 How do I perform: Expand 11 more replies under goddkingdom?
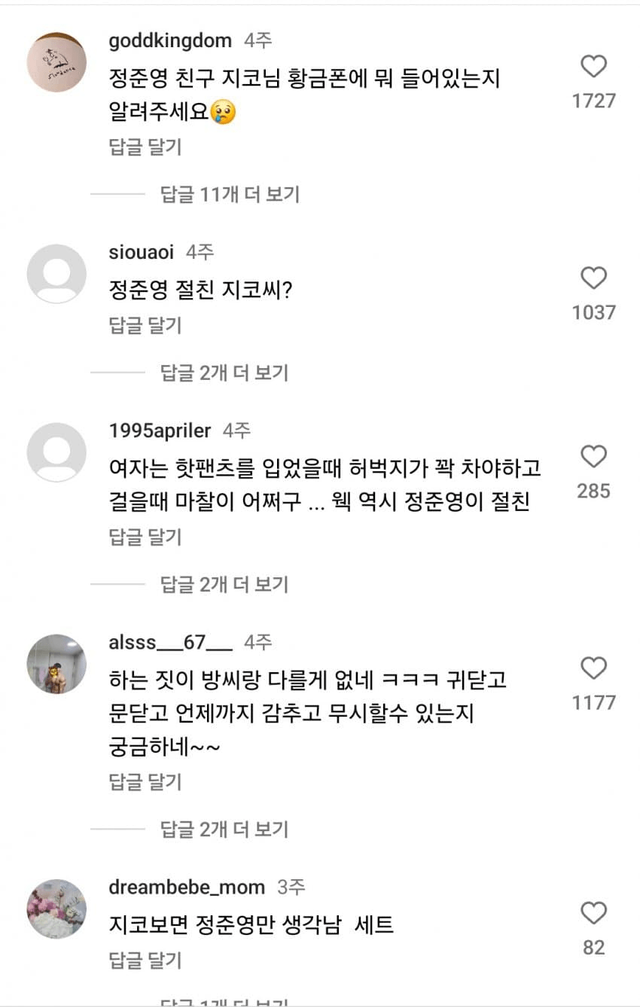(x=230, y=194)
